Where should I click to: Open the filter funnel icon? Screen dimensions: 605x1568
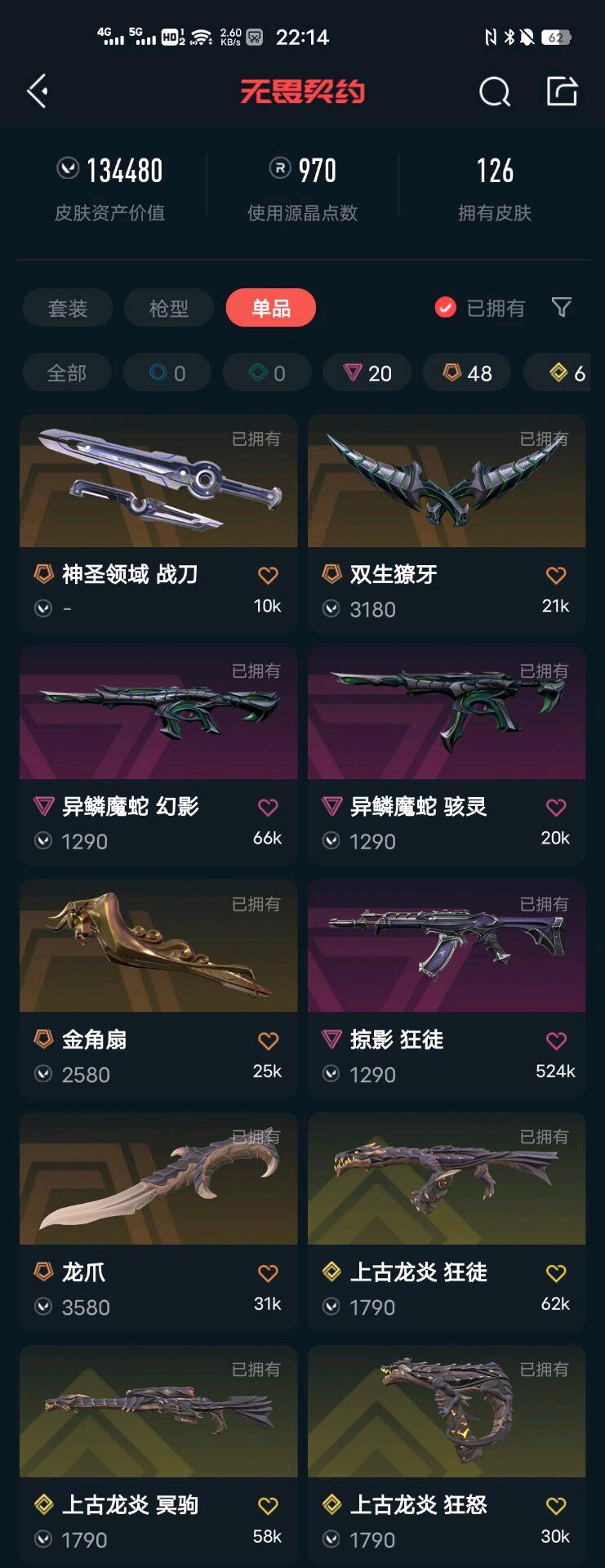pyautogui.click(x=561, y=307)
